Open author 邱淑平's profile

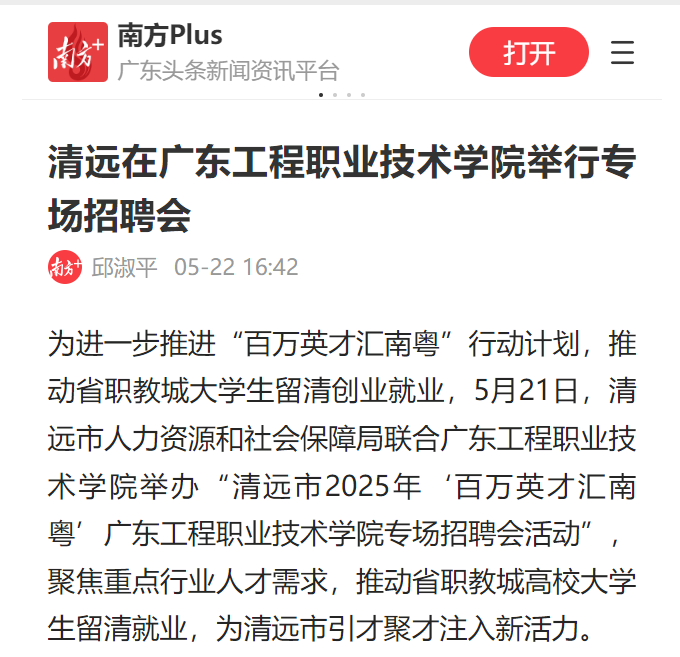point(124,268)
